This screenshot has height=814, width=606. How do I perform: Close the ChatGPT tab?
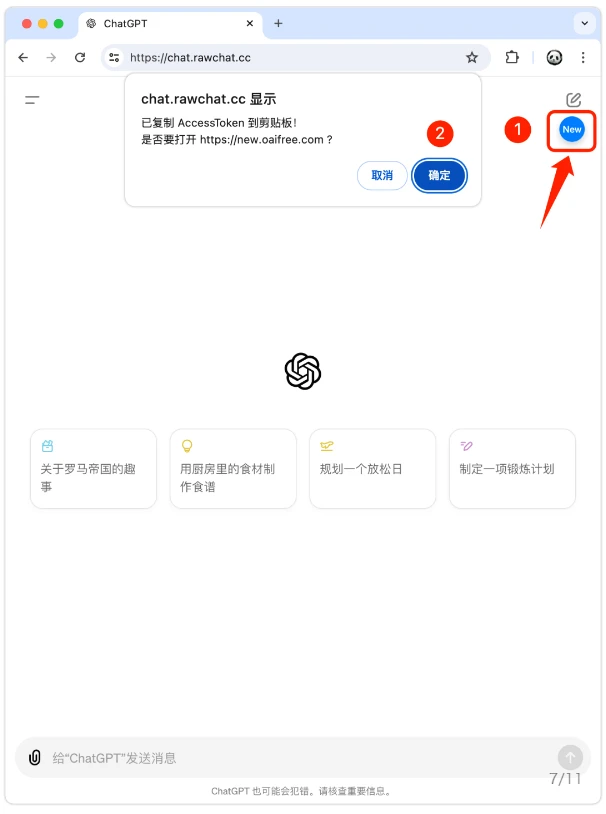(x=247, y=23)
